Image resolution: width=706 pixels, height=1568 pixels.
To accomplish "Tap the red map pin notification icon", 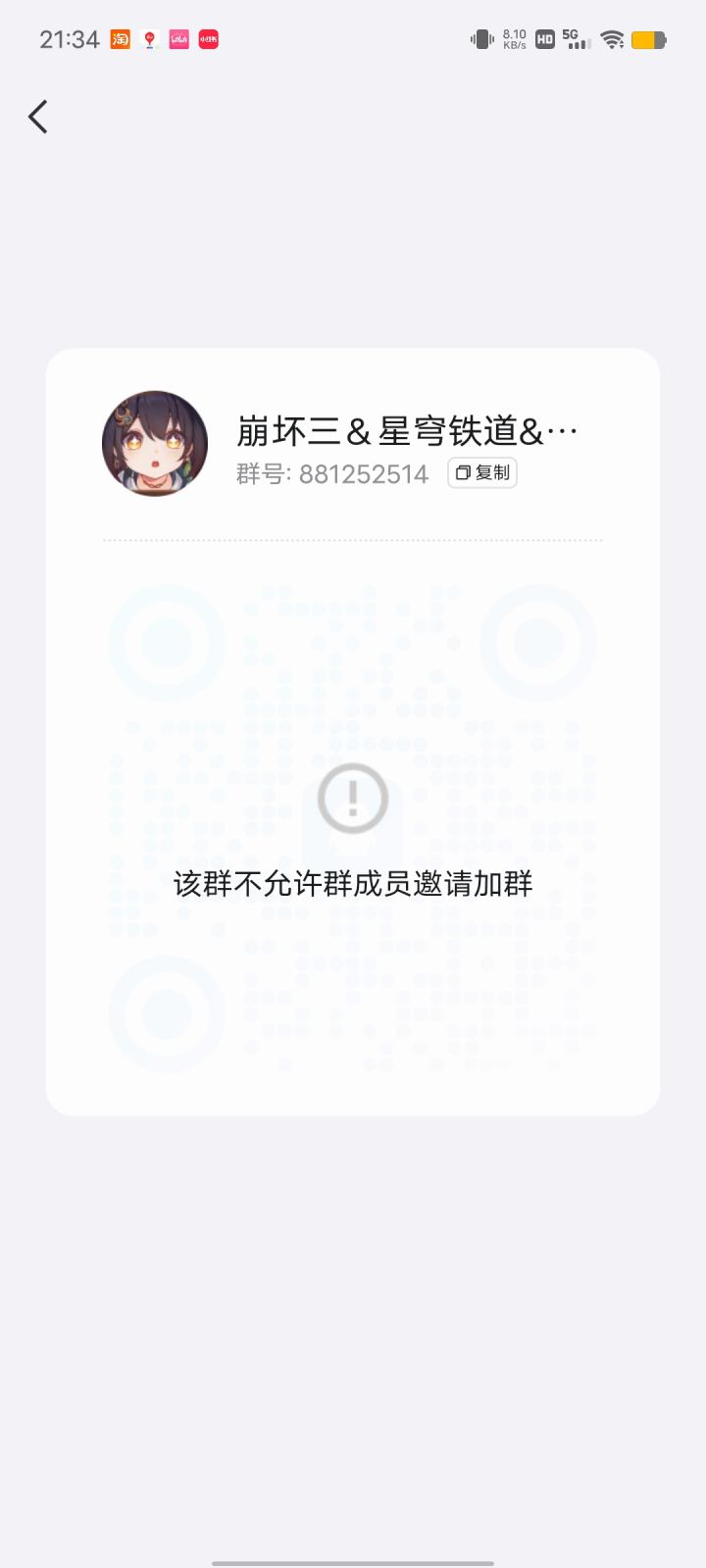I will (148, 40).
